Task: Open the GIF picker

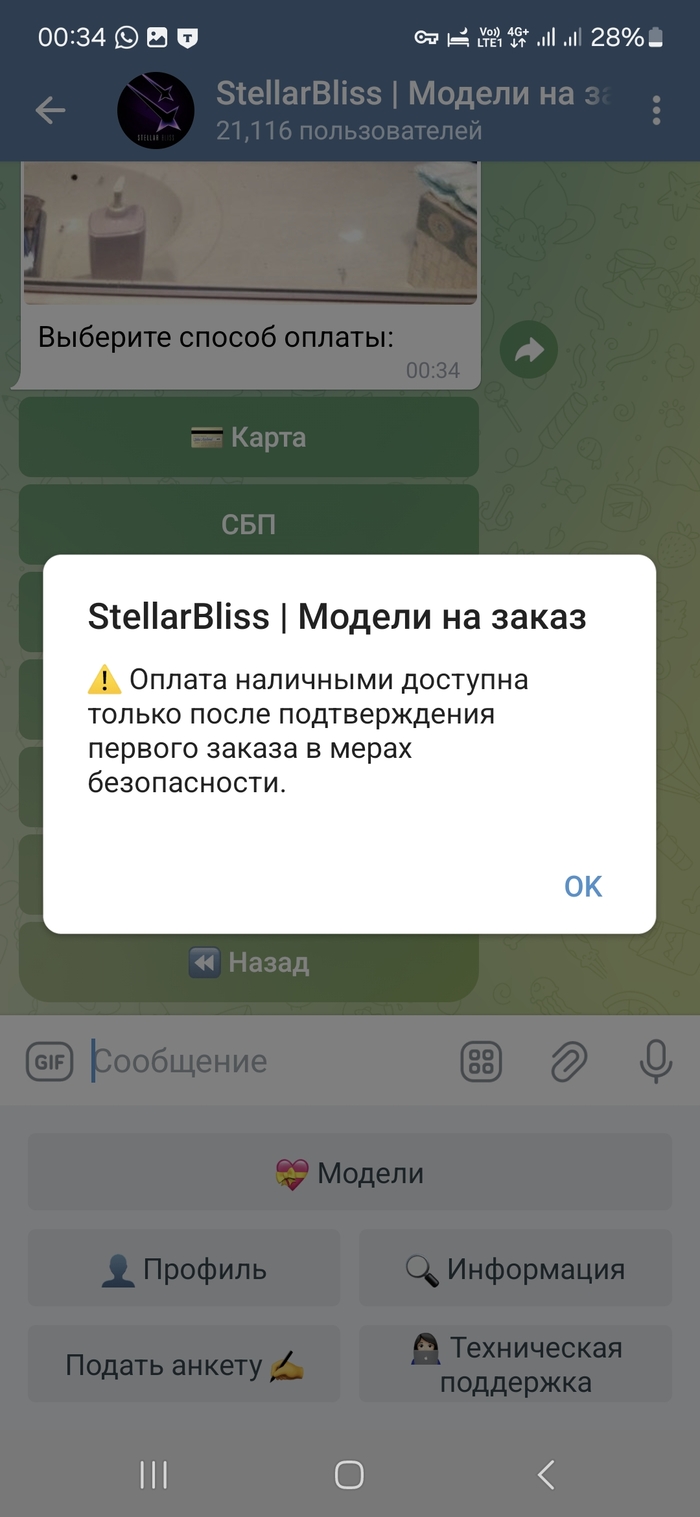Action: (50, 1062)
